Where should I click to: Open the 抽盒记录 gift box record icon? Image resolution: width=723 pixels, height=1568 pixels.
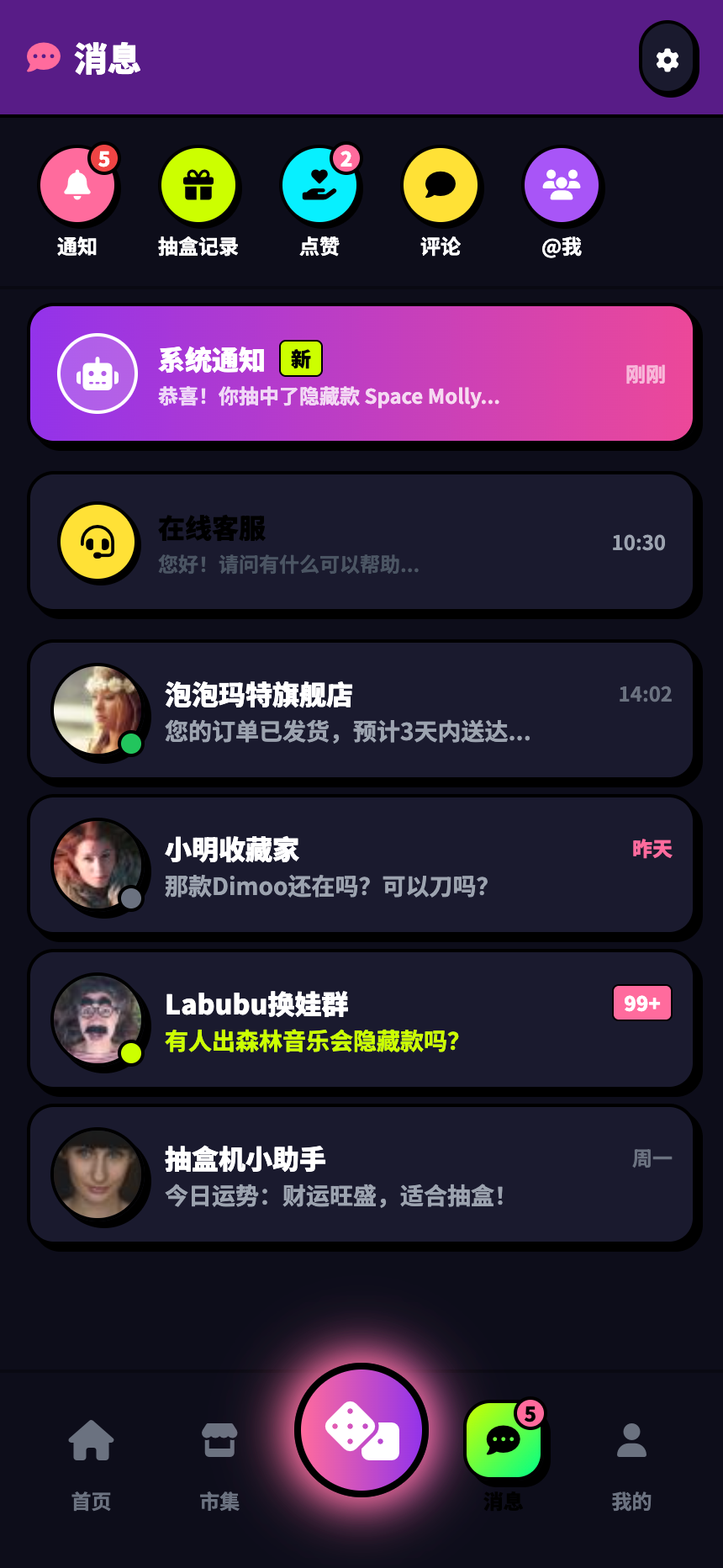[x=198, y=185]
